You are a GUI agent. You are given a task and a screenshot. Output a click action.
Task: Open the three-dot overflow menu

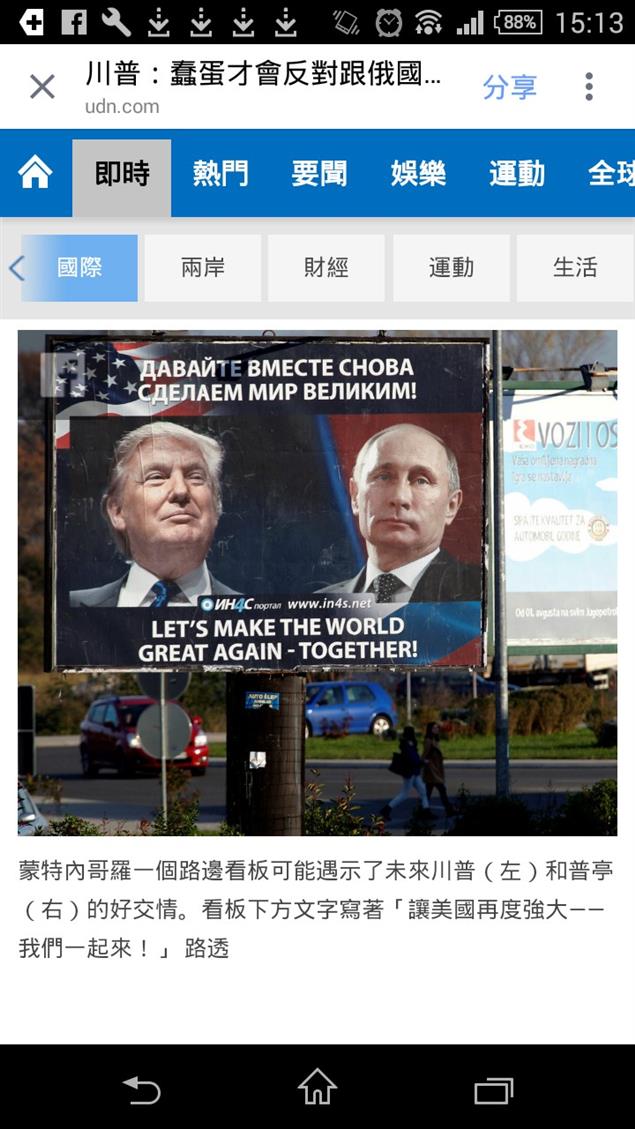coord(589,87)
